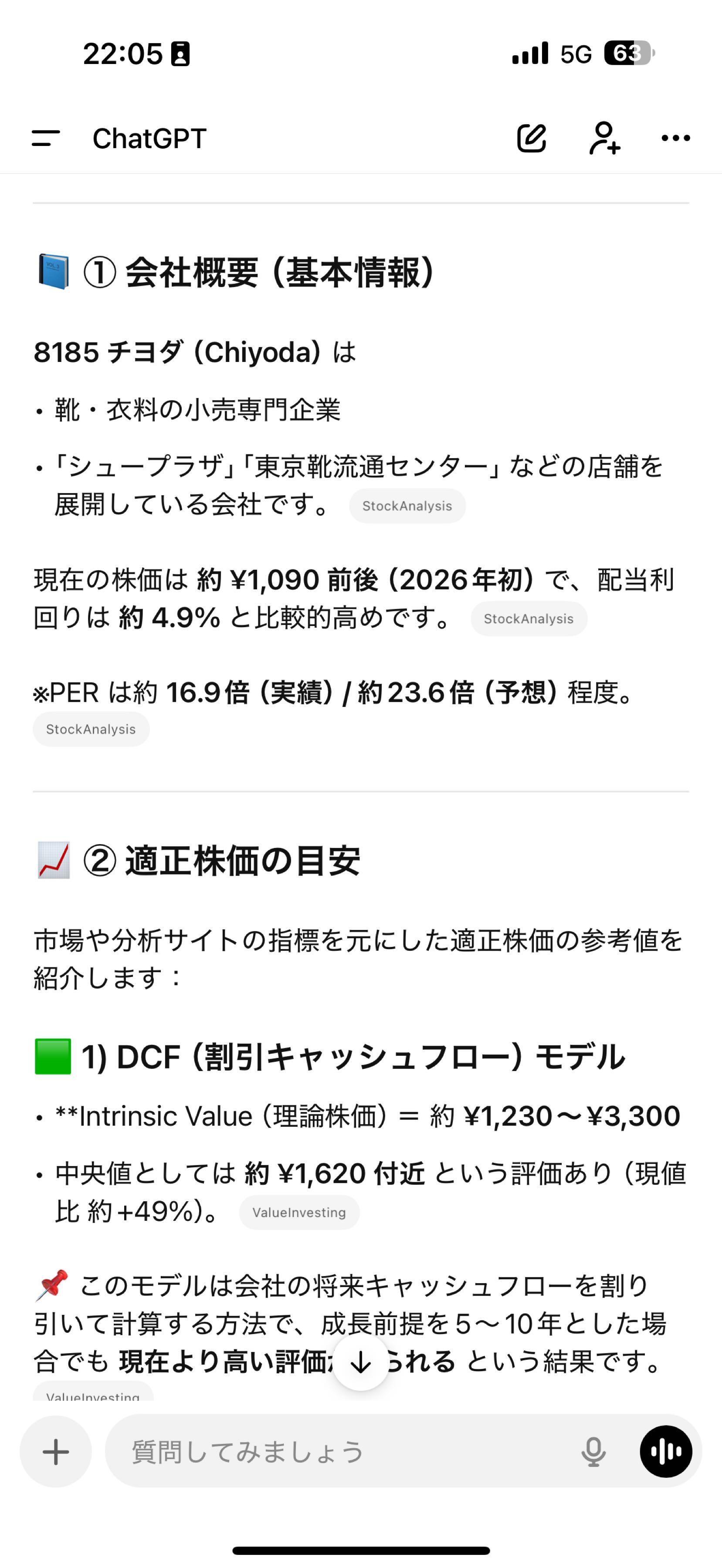Open the StockAnalysis citation under the company overview
Screen dimensions: 722x1568
(x=407, y=505)
